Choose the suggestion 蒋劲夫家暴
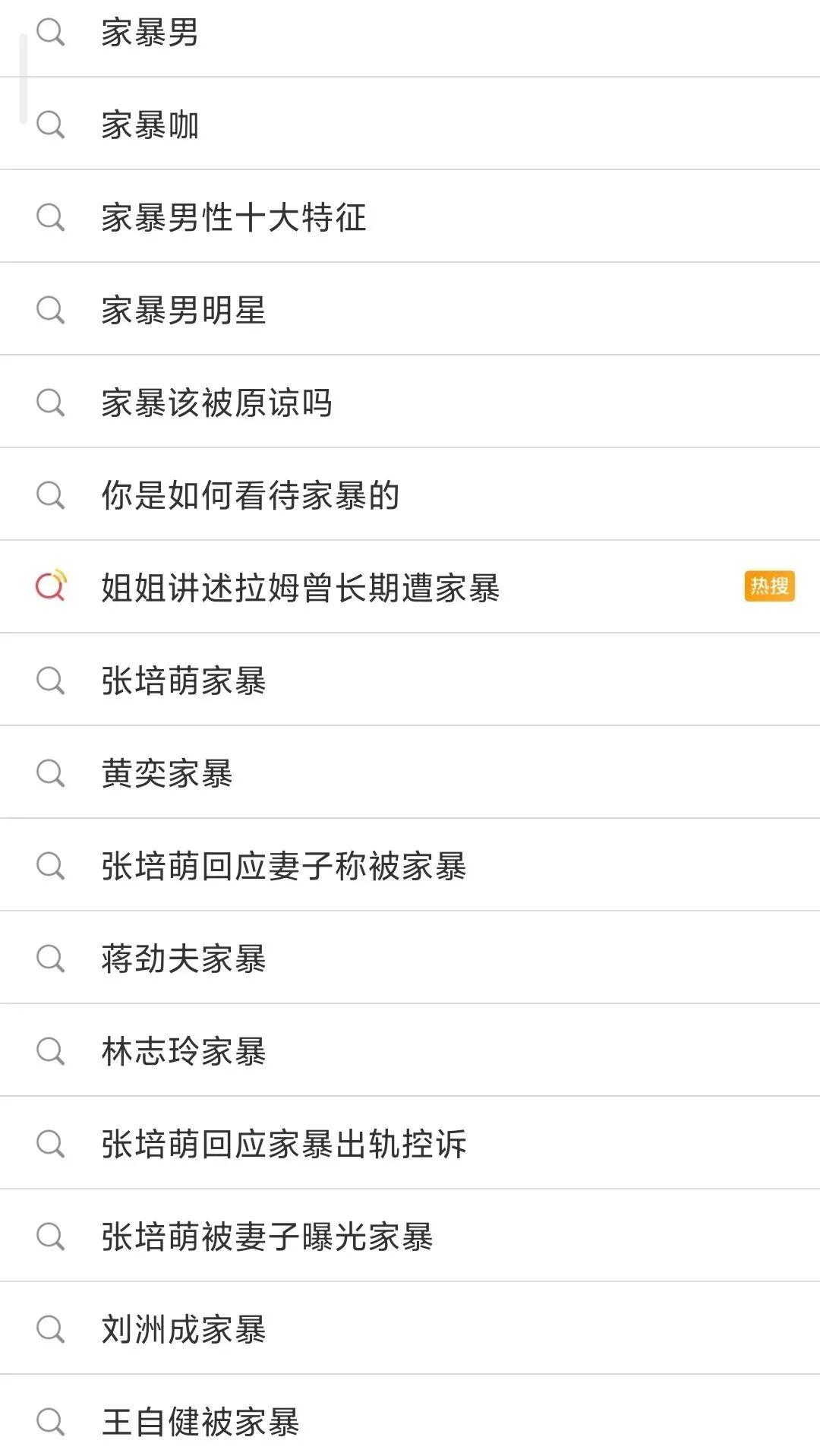 (184, 959)
